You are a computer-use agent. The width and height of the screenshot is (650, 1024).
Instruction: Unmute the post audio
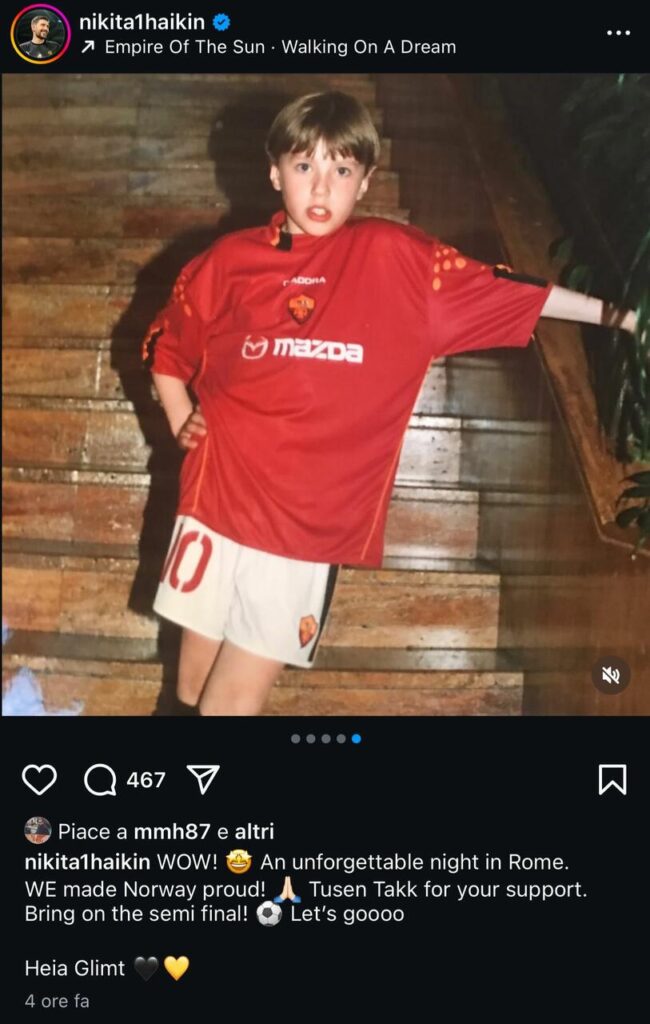tap(610, 675)
